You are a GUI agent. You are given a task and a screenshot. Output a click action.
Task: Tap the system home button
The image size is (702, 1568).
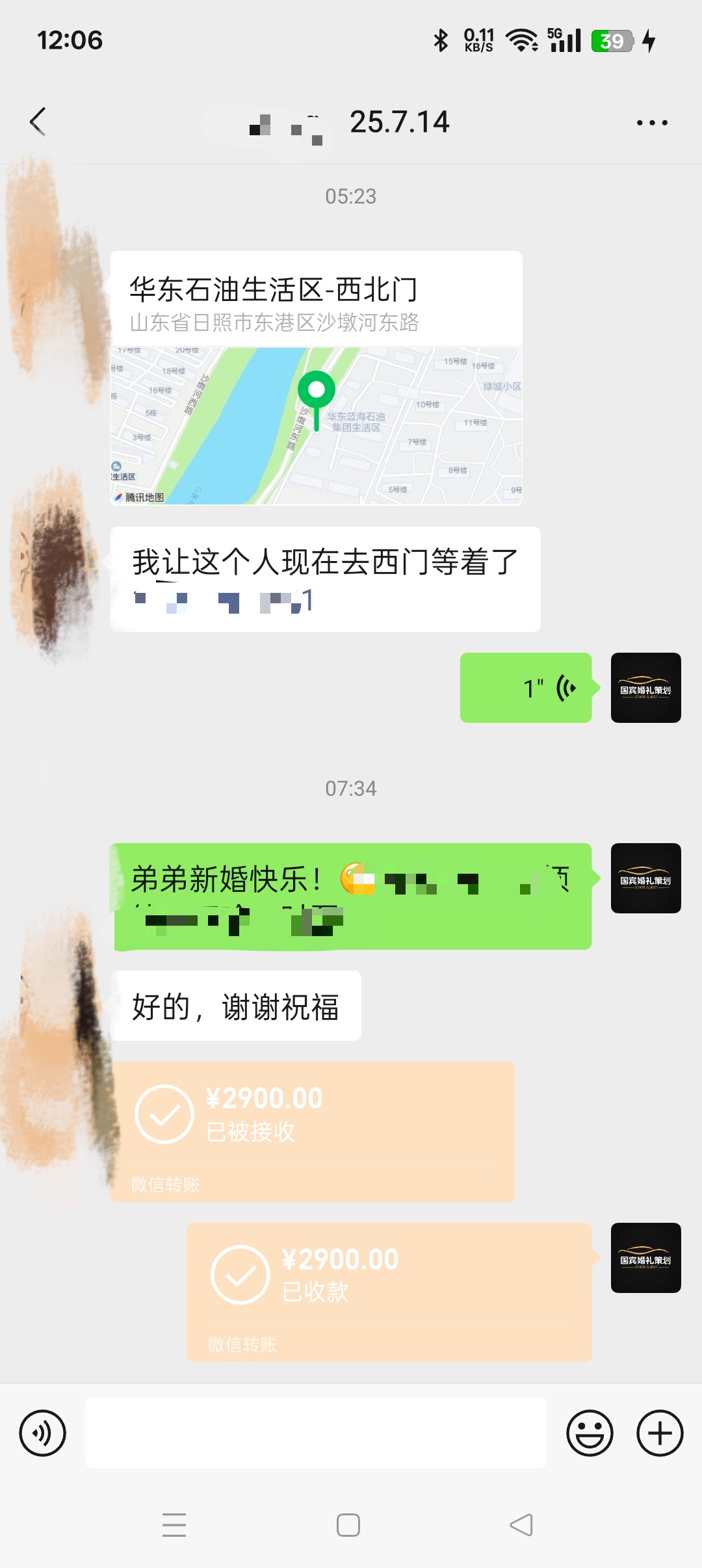pyautogui.click(x=348, y=1525)
